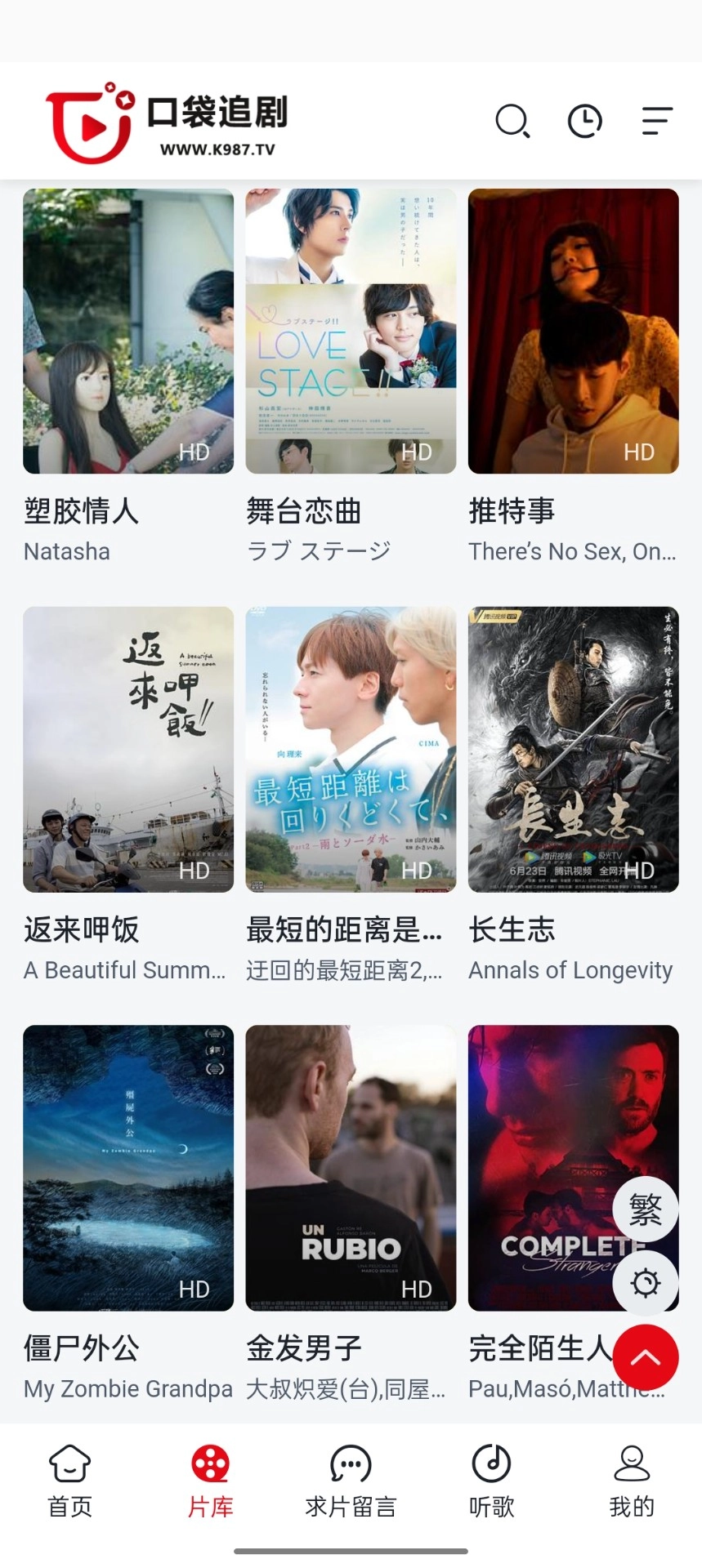The height and width of the screenshot is (1568, 702).
Task: Open the search icon
Action: pyautogui.click(x=513, y=121)
